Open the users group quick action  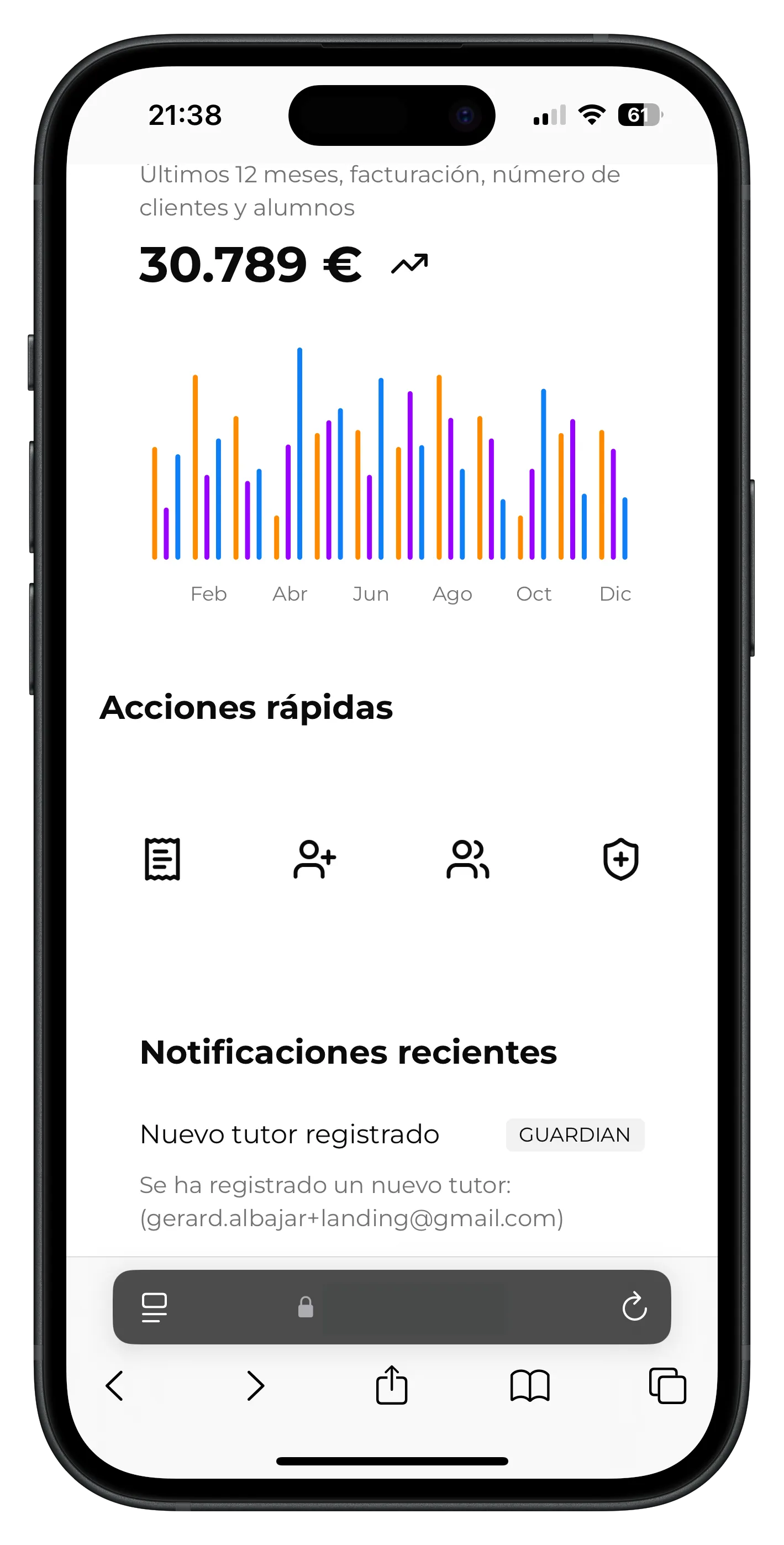point(467,859)
